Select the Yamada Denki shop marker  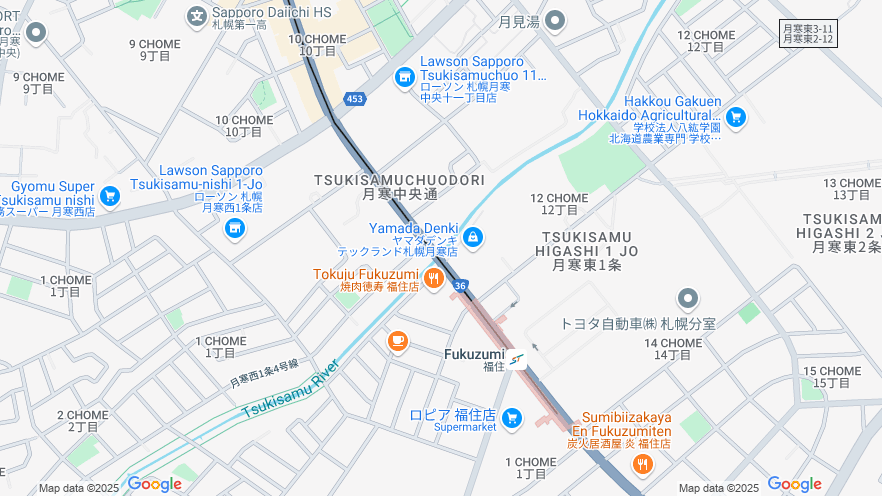(x=473, y=238)
